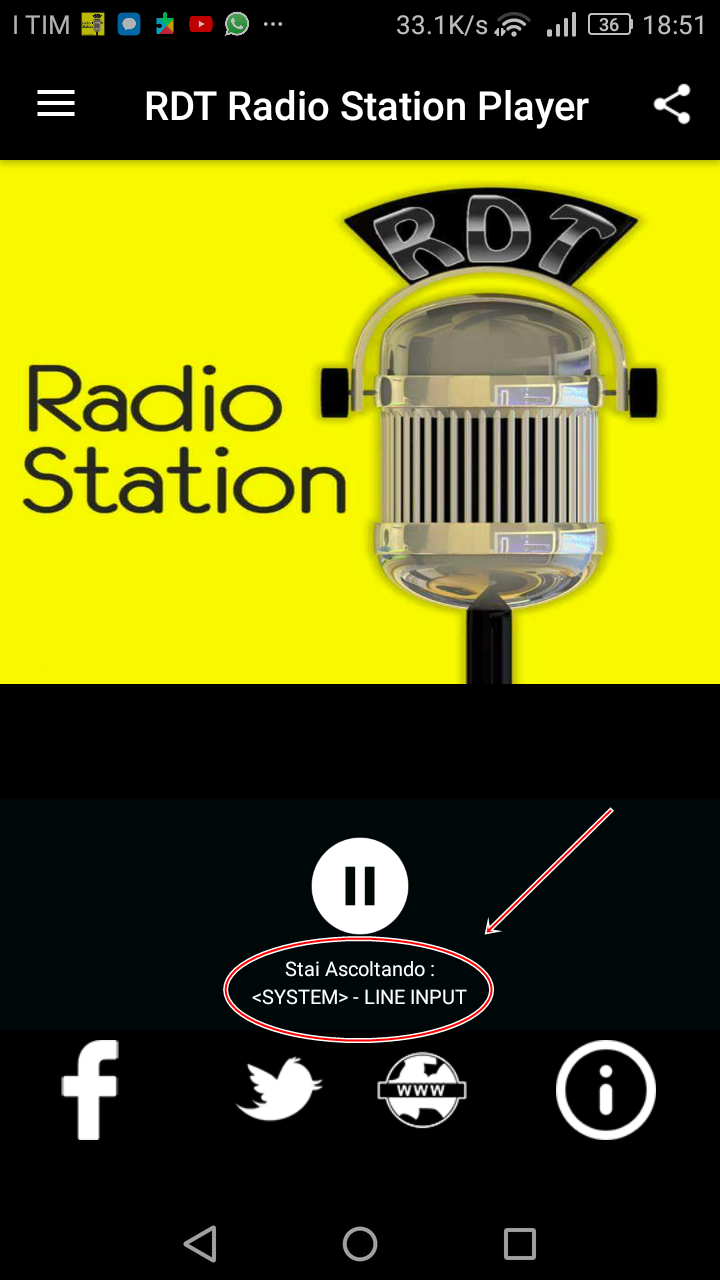Share the radio station
720x1280 pixels.
pyautogui.click(x=672, y=105)
